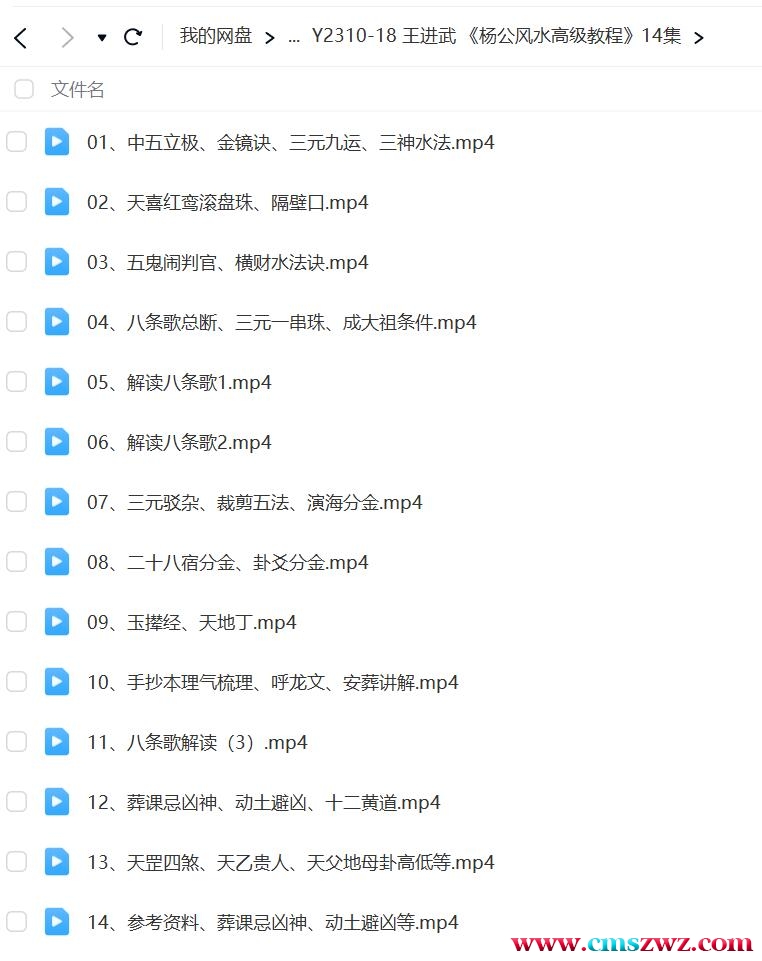Screen dimensions: 762x961
Task: Open 12、葬课忌凶神、动土避凶、十二黄道
Action: 263,802
